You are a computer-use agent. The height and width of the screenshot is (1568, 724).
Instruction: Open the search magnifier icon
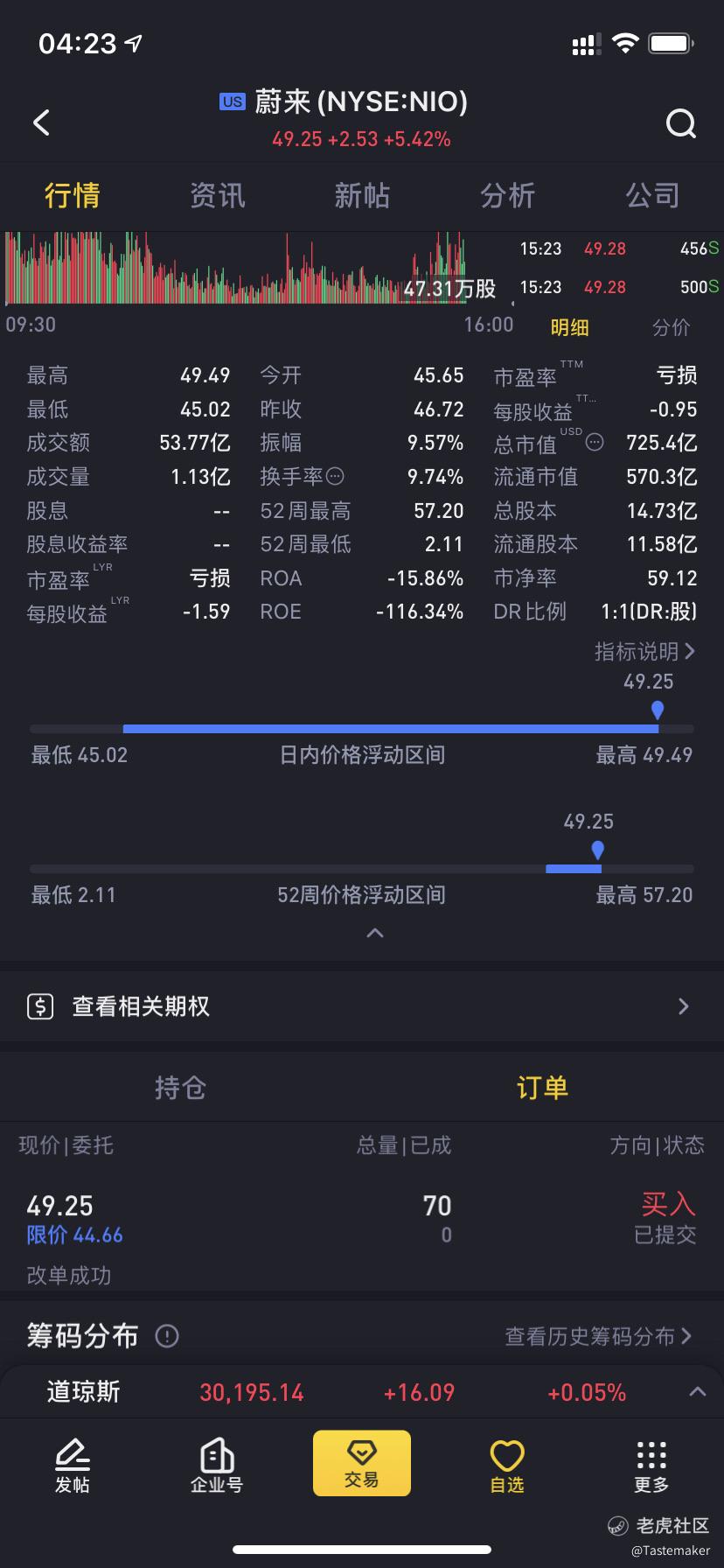click(x=680, y=123)
